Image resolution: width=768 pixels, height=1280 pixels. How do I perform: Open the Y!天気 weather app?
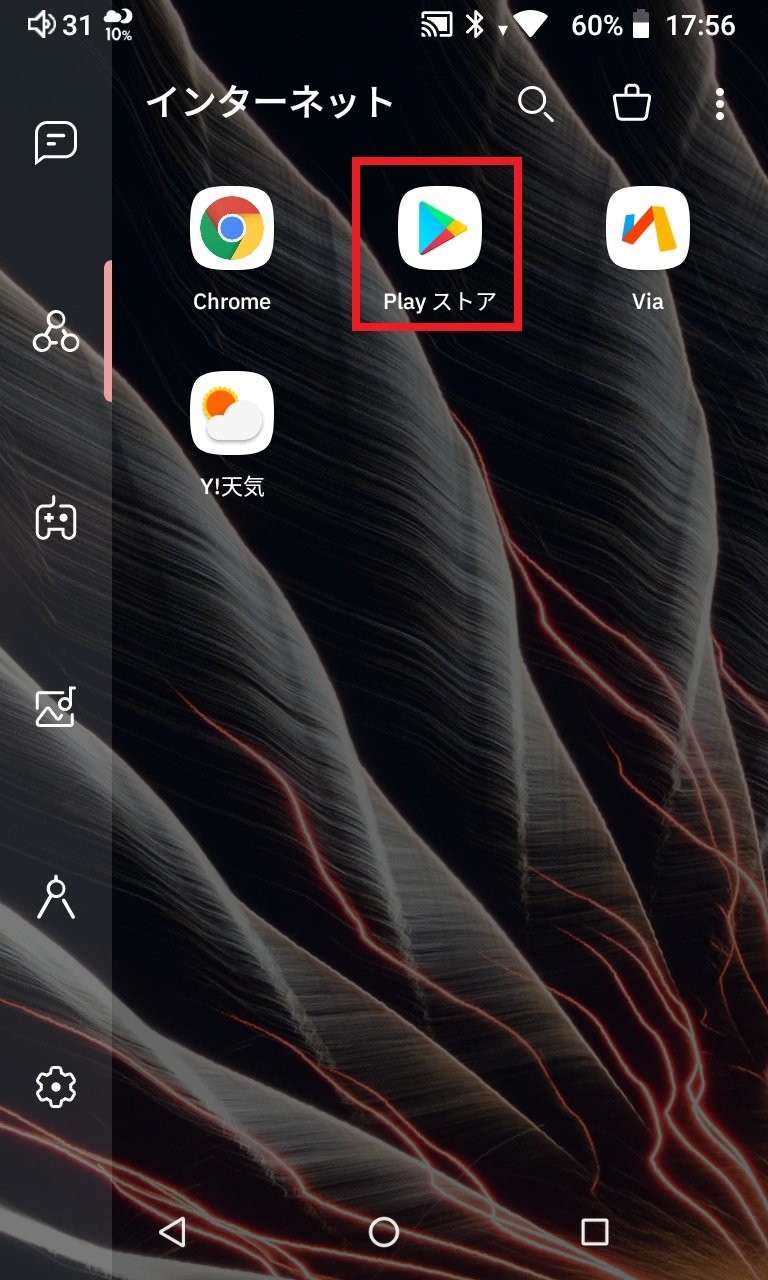(x=232, y=415)
